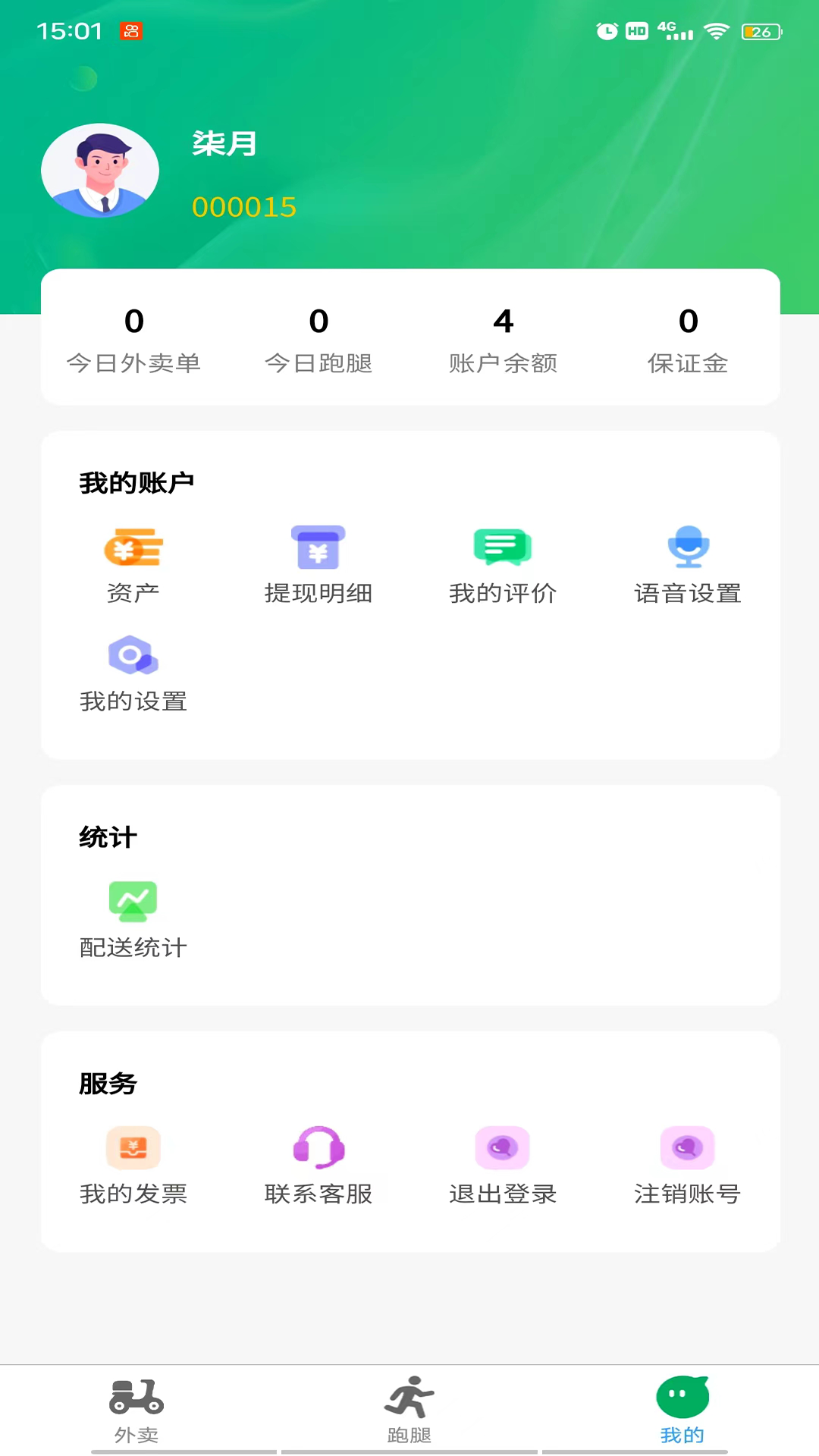Tap the profile avatar picture
The image size is (819, 1456).
pyautogui.click(x=100, y=171)
